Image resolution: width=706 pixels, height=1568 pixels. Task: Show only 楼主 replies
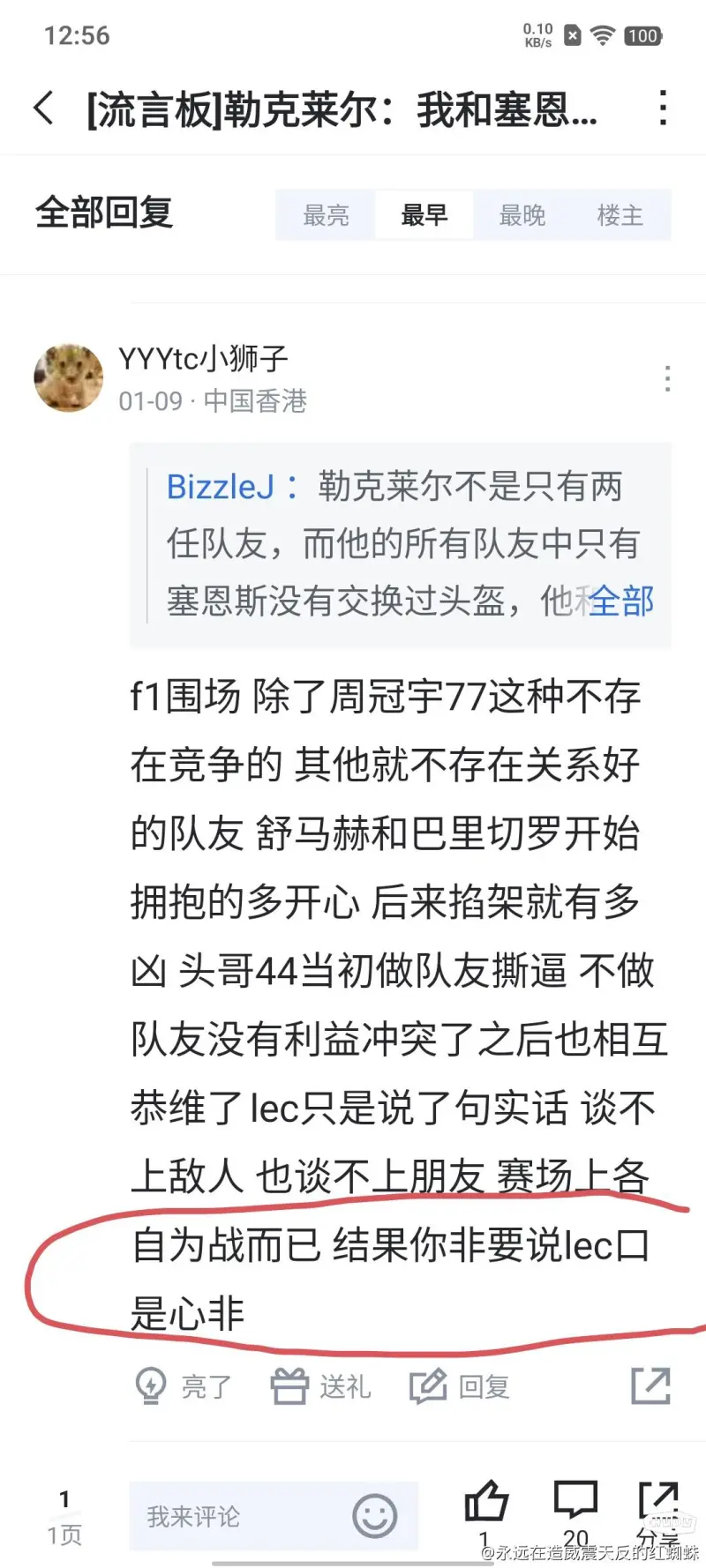click(620, 215)
